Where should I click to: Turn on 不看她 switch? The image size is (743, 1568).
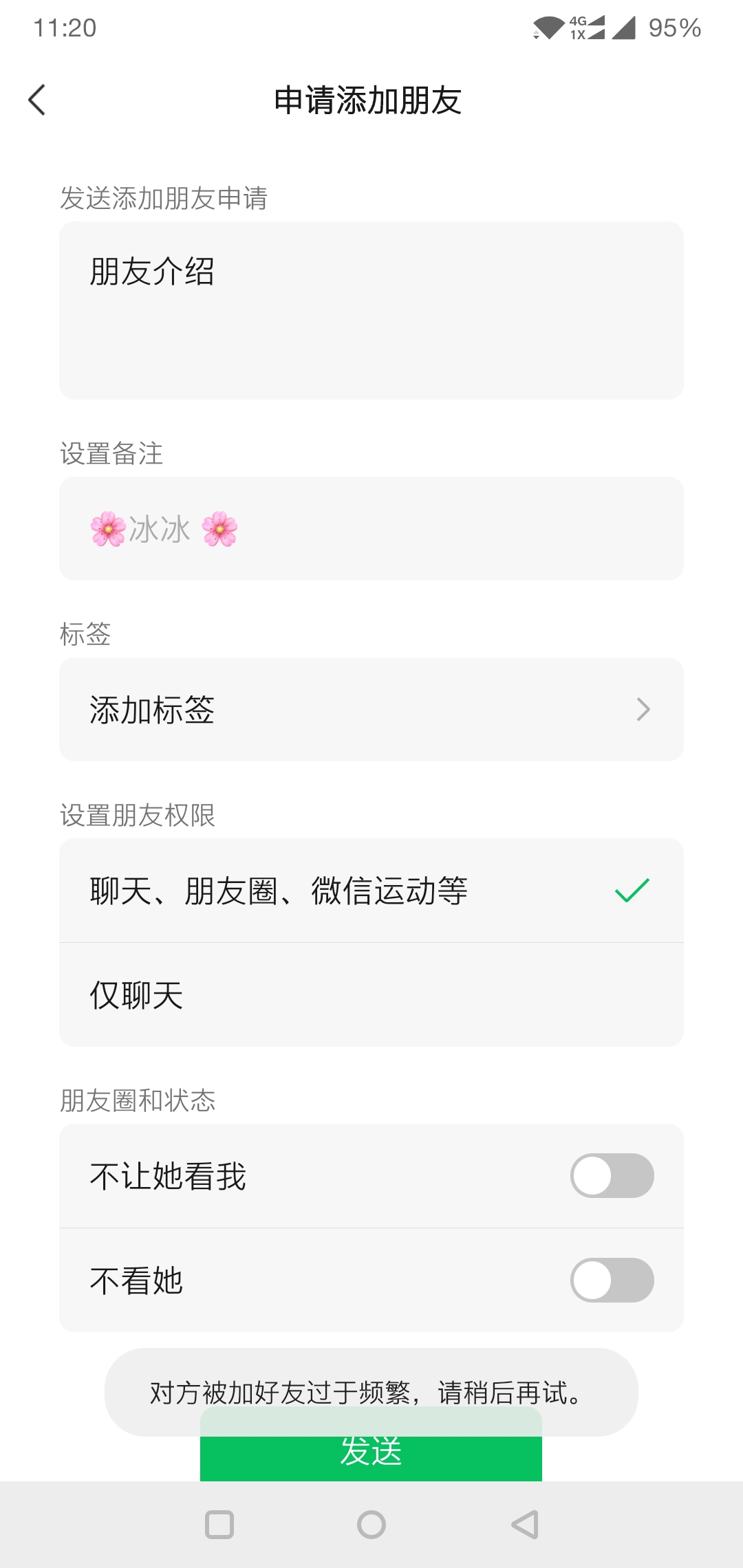tap(612, 1280)
